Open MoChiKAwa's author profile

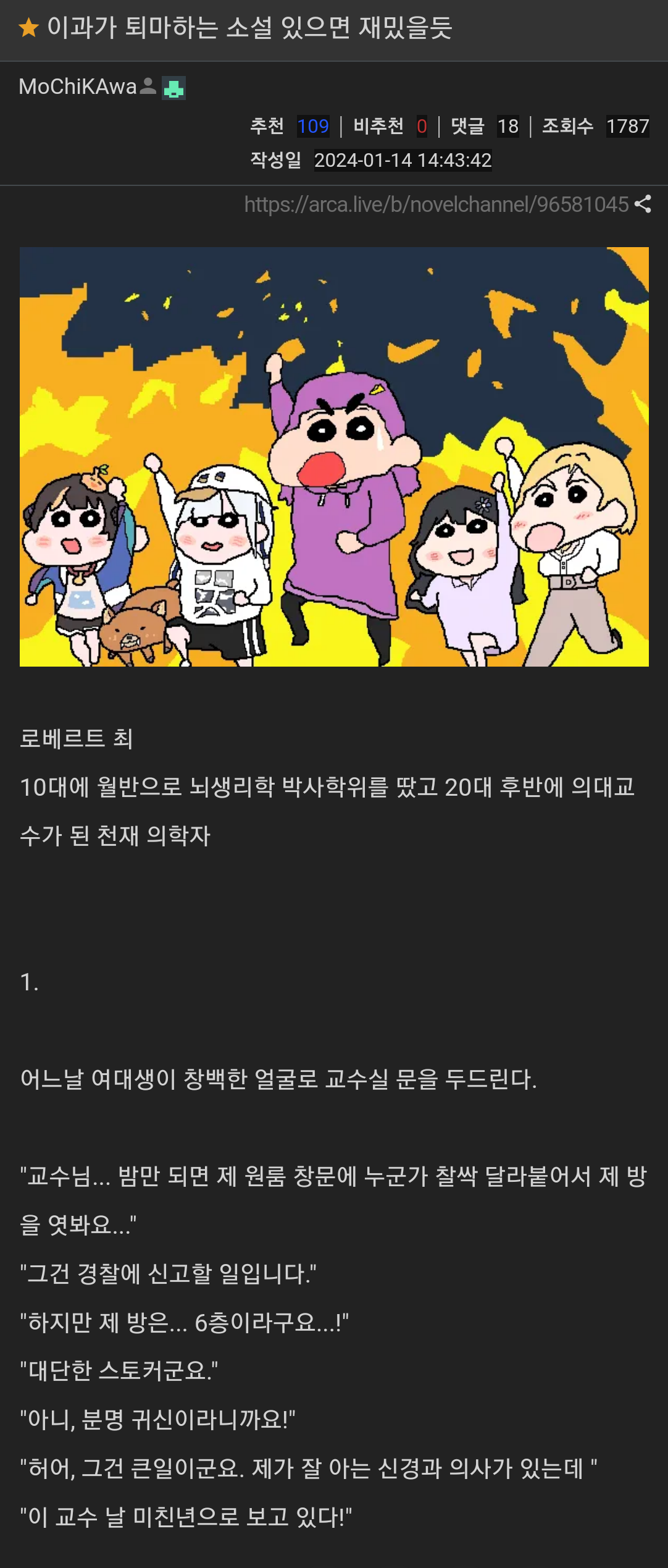(x=78, y=86)
